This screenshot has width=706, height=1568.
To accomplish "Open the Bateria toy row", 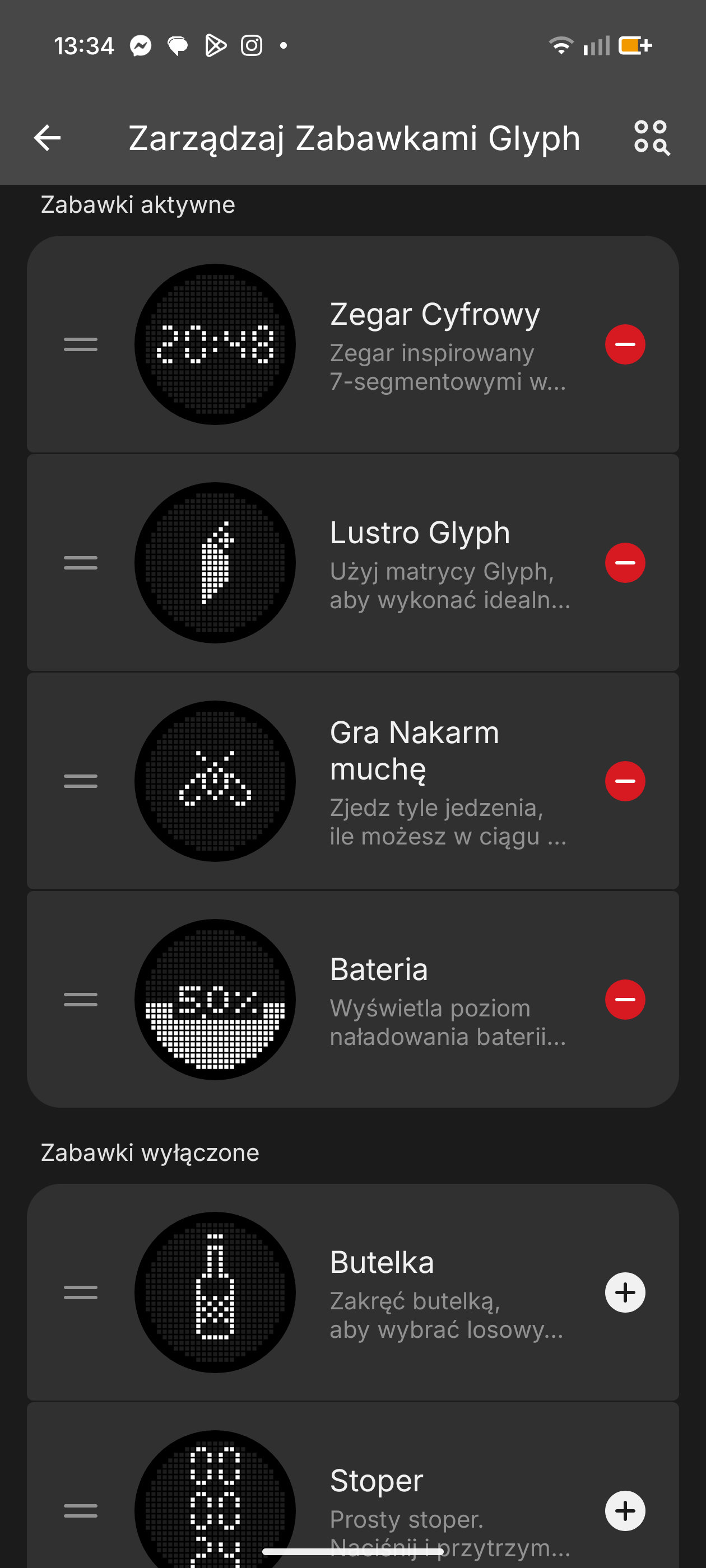I will (x=434, y=1000).
